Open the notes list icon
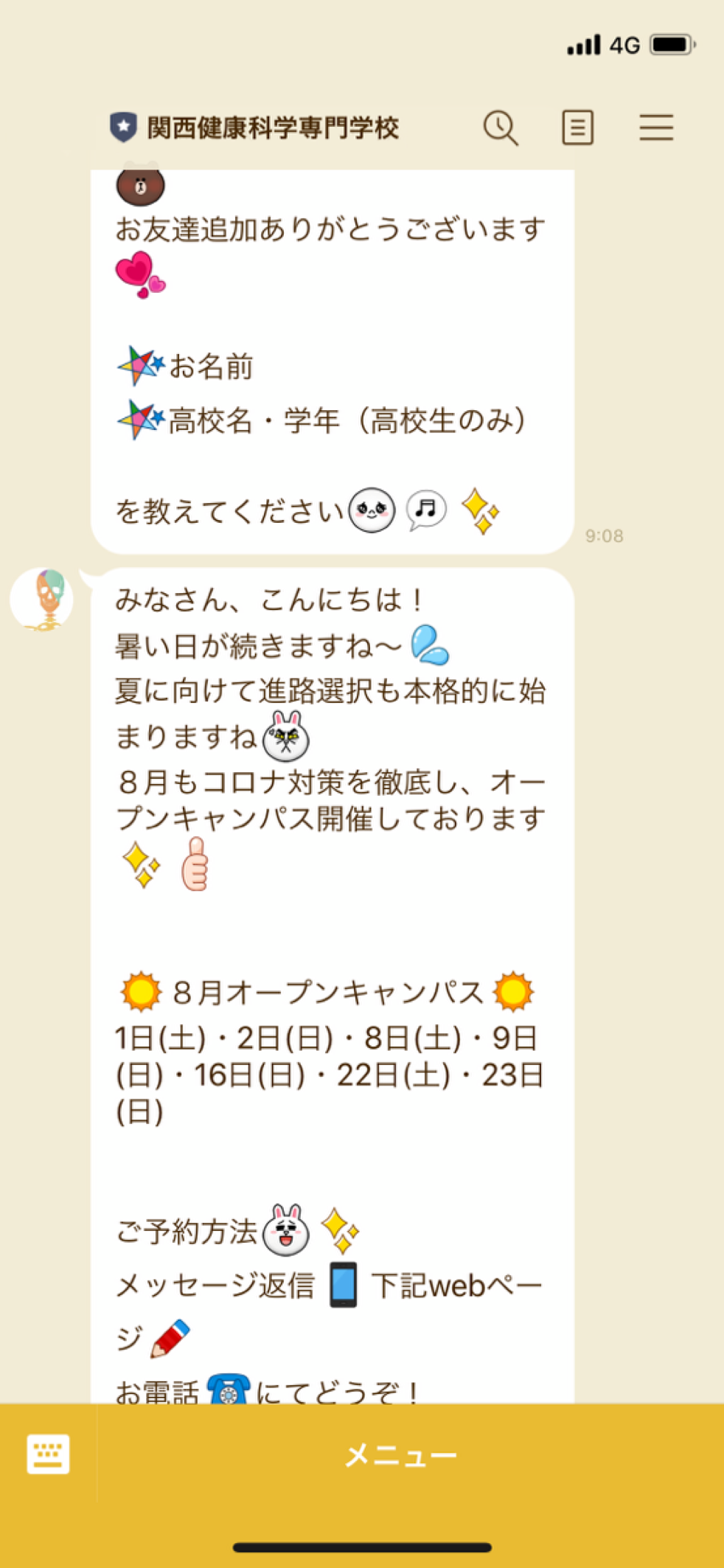 pyautogui.click(x=577, y=128)
